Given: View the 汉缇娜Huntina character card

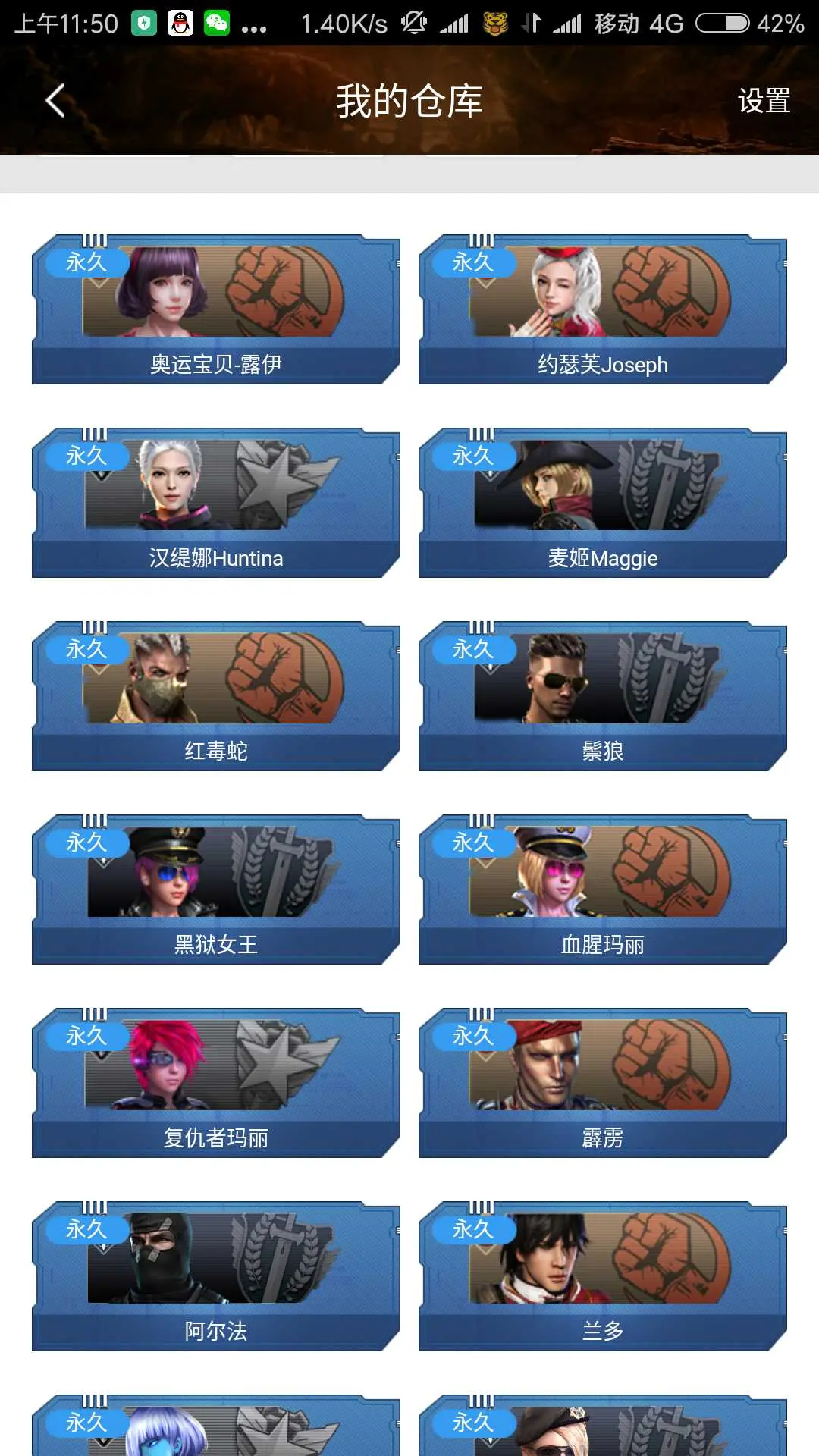Looking at the screenshot, I should (216, 503).
